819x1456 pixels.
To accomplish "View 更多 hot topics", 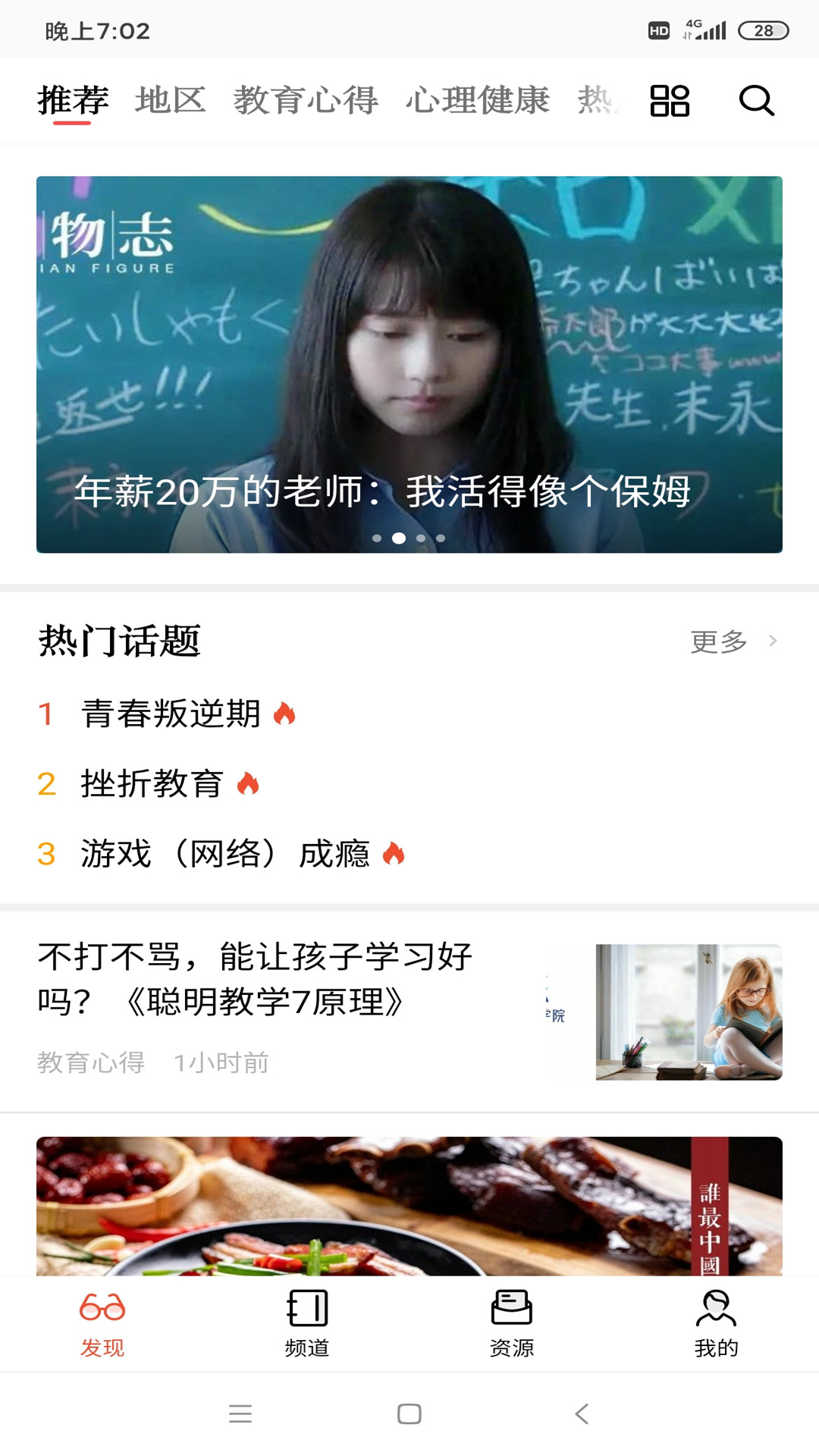I will (732, 642).
